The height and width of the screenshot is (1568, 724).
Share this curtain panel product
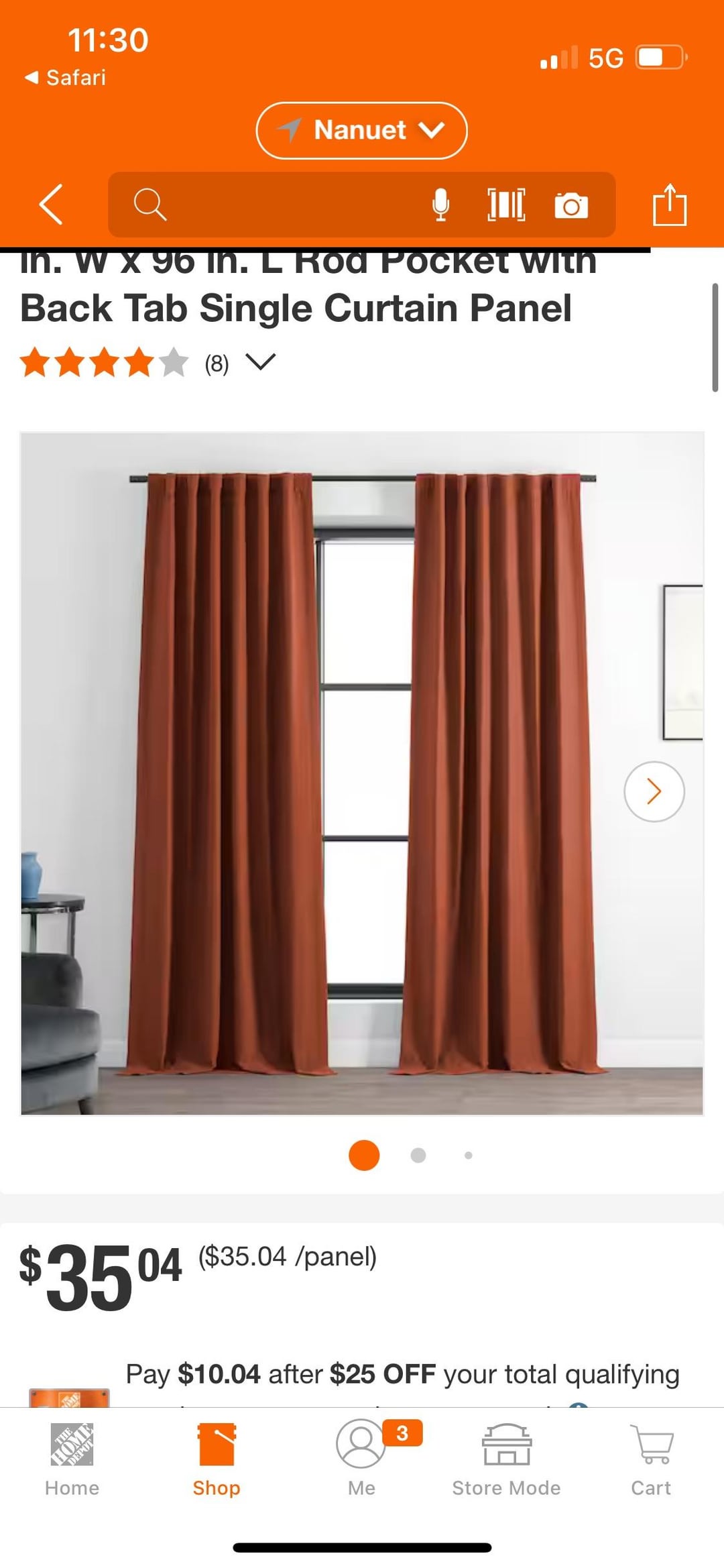(x=670, y=205)
